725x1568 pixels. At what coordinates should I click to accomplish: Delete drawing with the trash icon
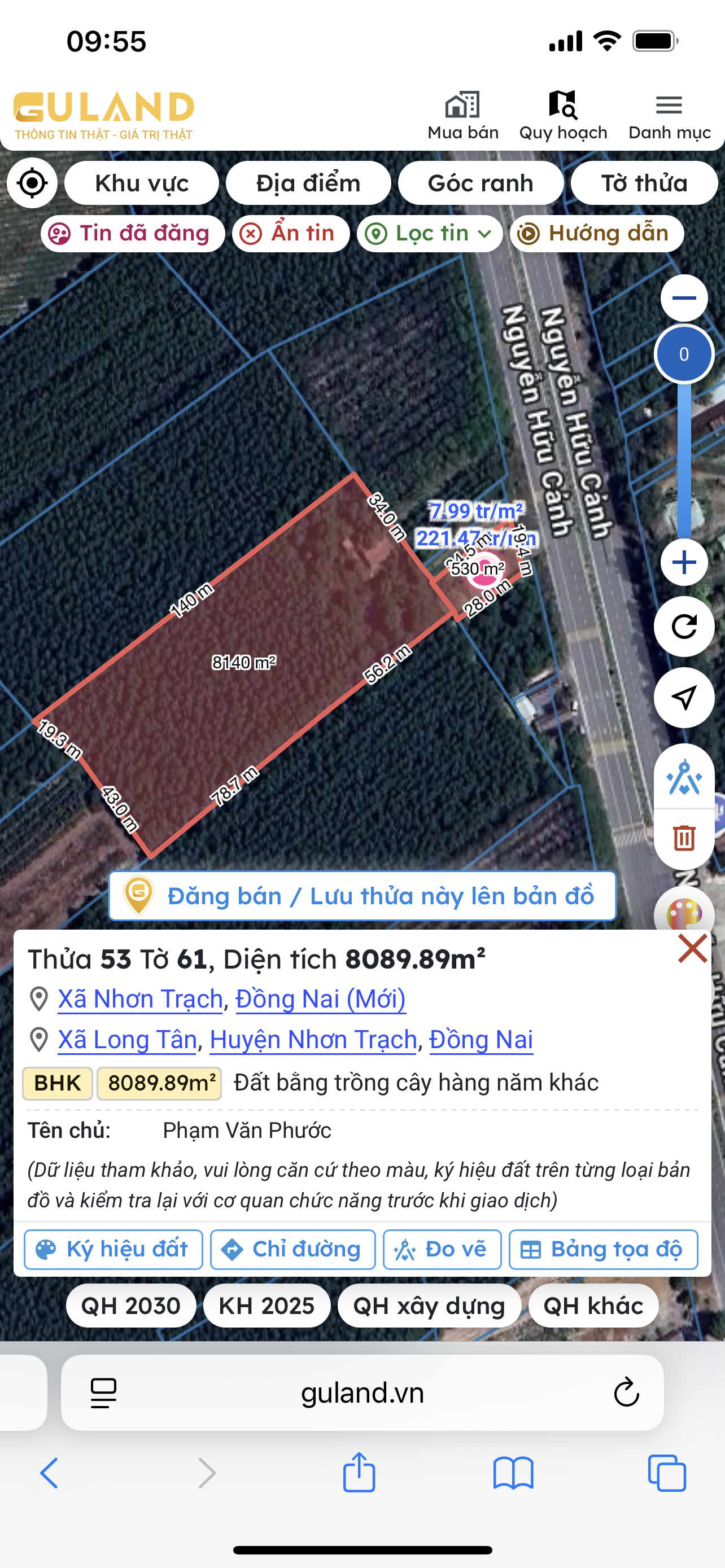(684, 838)
